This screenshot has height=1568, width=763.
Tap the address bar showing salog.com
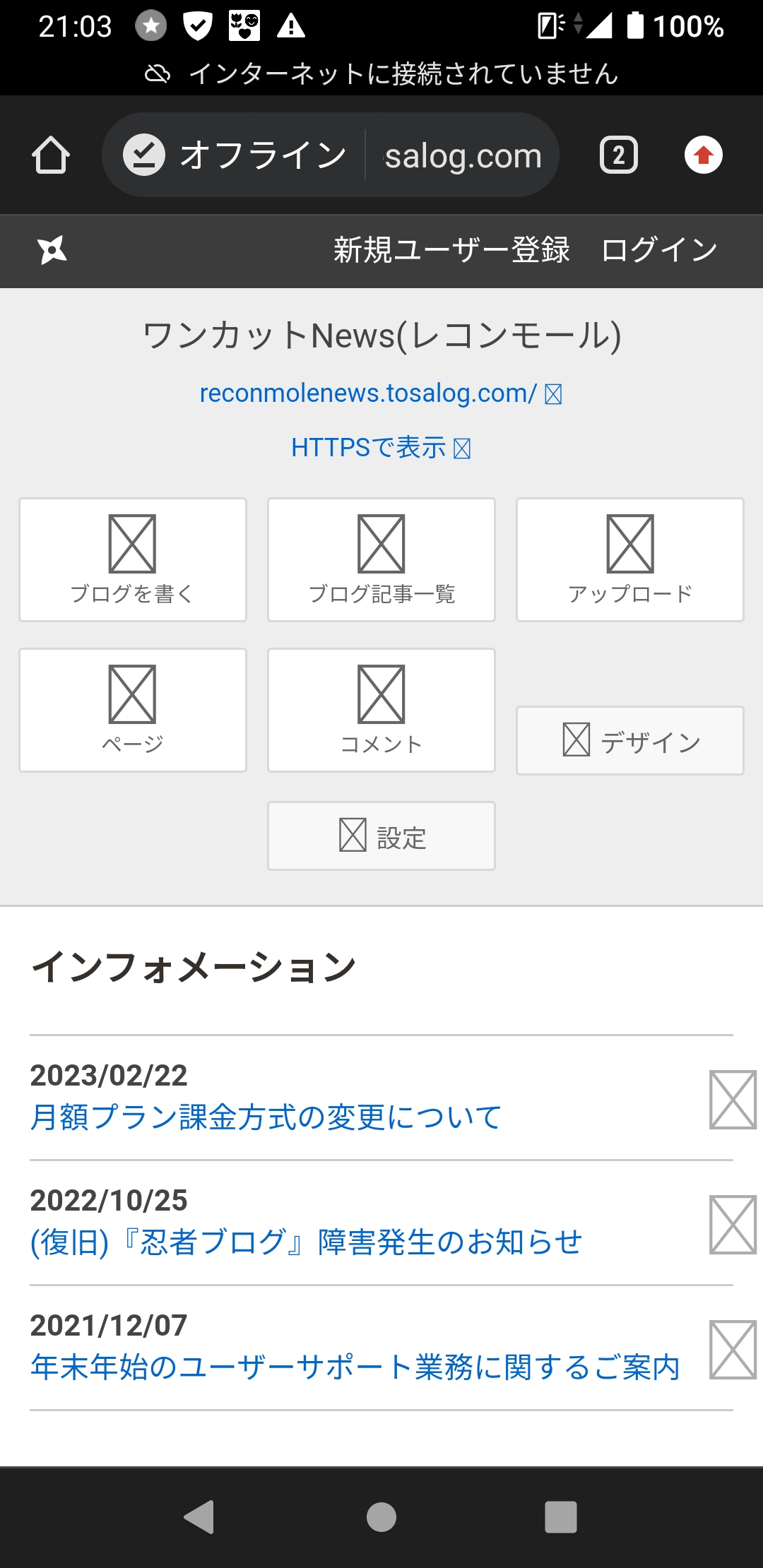point(331,155)
